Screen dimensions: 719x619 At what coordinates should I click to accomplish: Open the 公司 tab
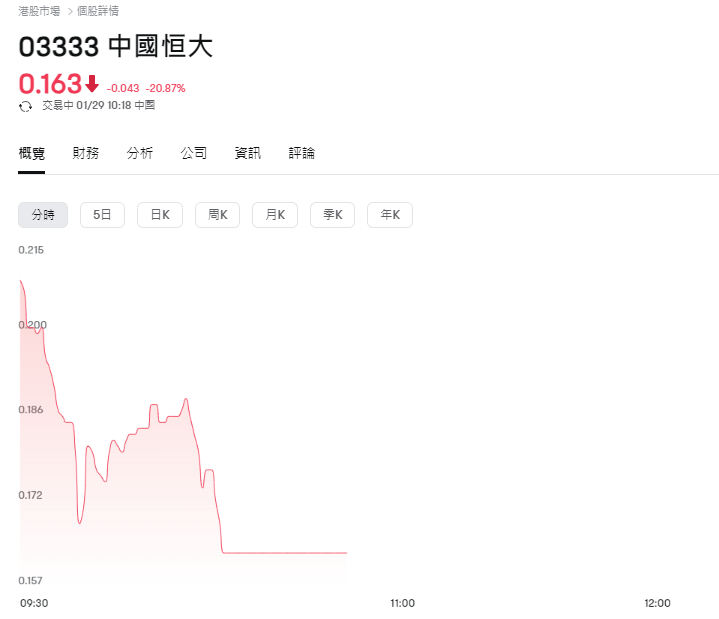194,153
